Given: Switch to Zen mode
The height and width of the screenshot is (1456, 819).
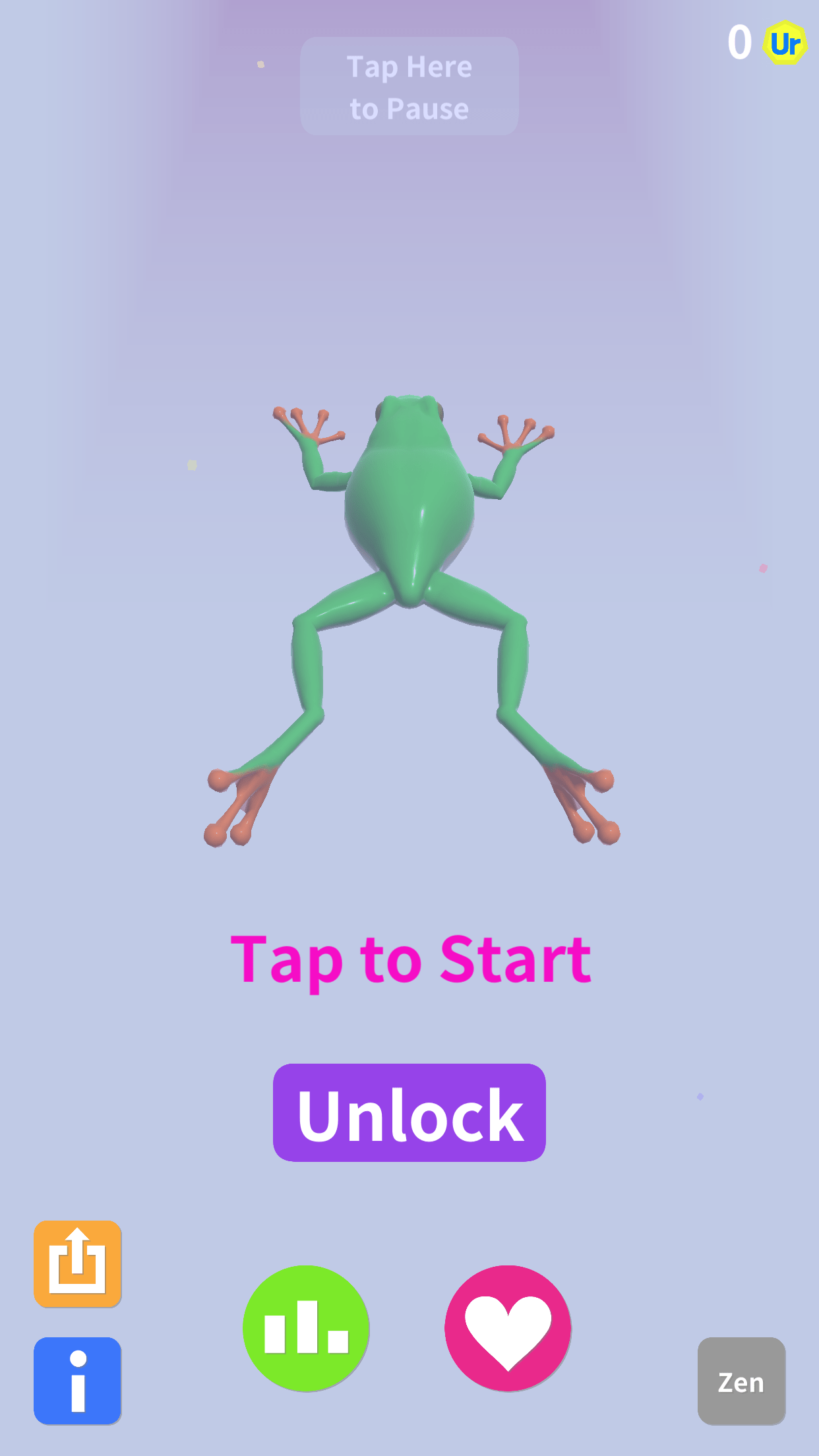Looking at the screenshot, I should (x=741, y=1381).
